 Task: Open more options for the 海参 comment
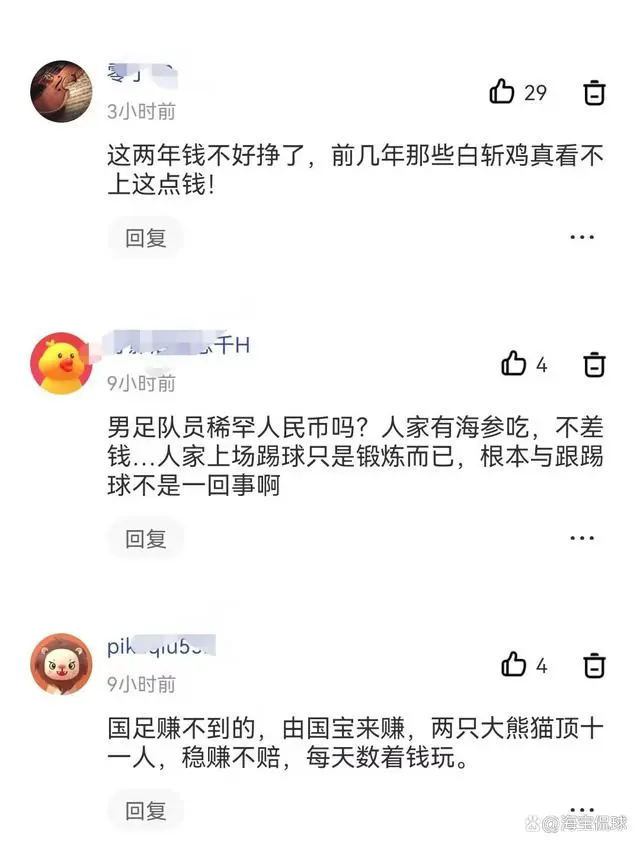[x=582, y=539]
